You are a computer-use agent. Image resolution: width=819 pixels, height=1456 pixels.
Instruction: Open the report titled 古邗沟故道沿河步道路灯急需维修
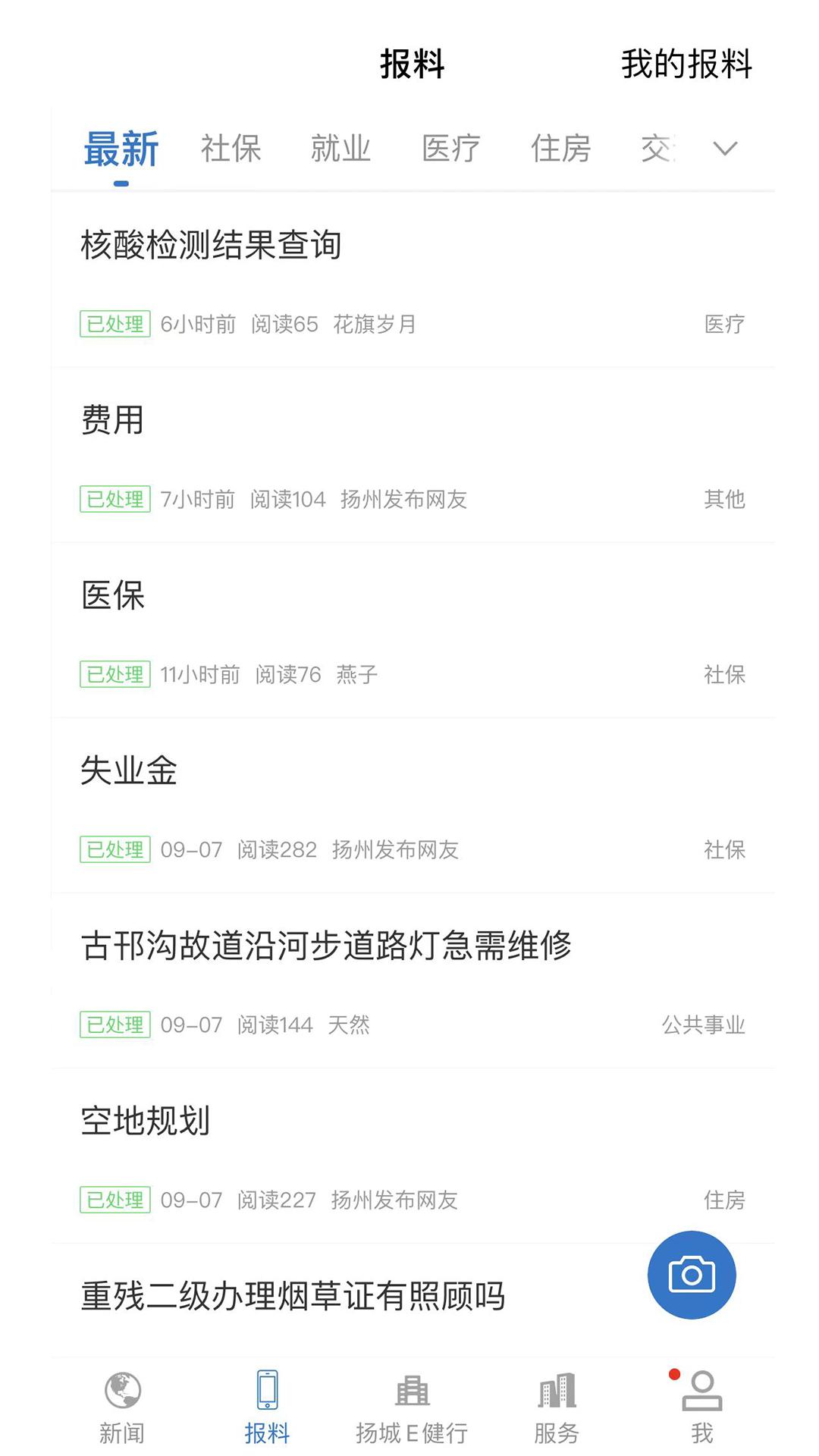[328, 945]
